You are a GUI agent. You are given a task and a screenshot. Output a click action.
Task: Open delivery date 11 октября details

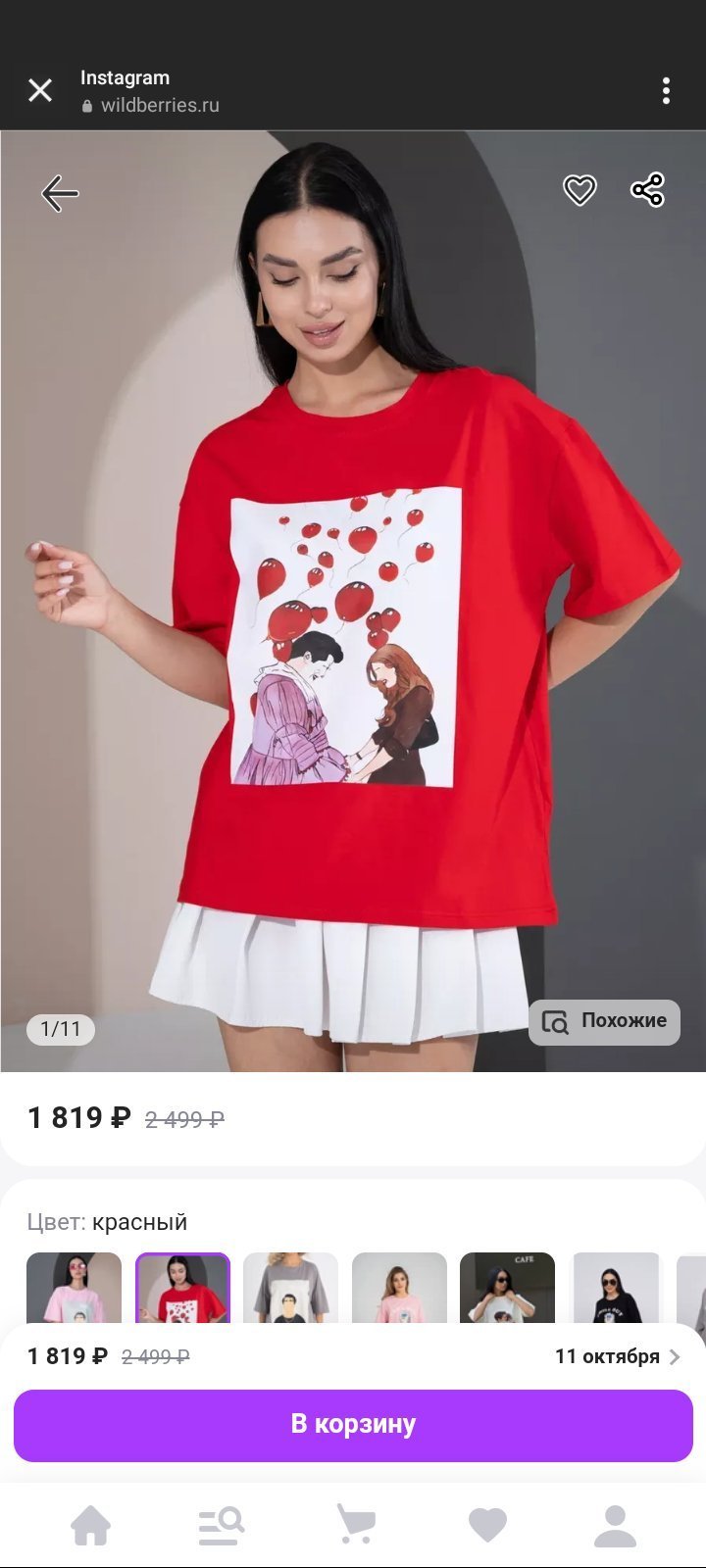click(618, 1356)
